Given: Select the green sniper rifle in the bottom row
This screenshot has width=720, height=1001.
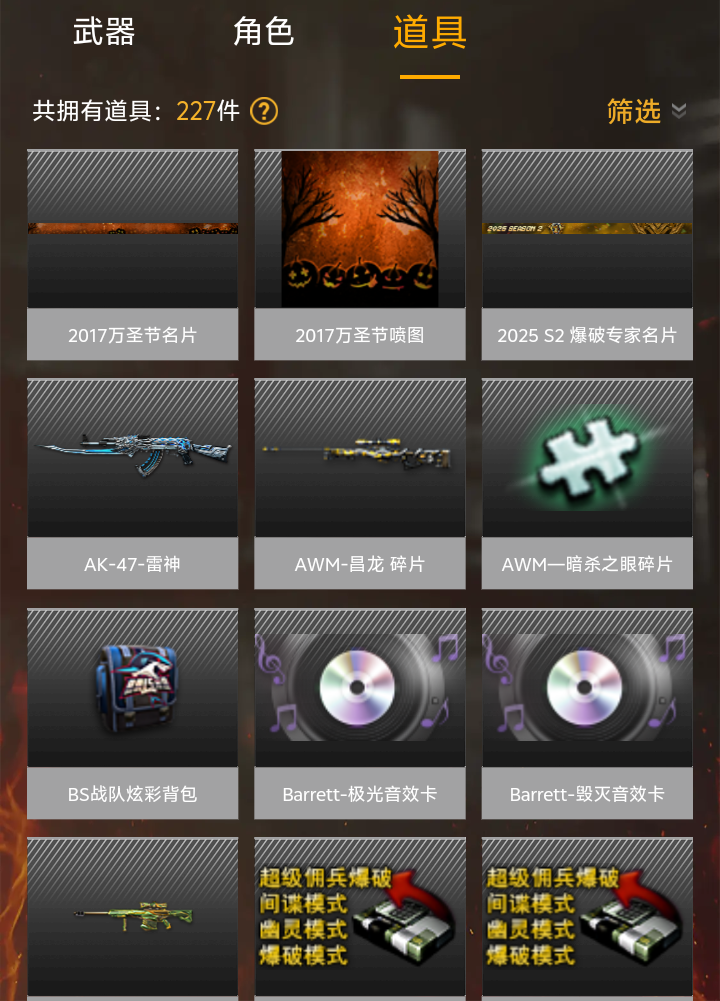Looking at the screenshot, I should [132, 915].
